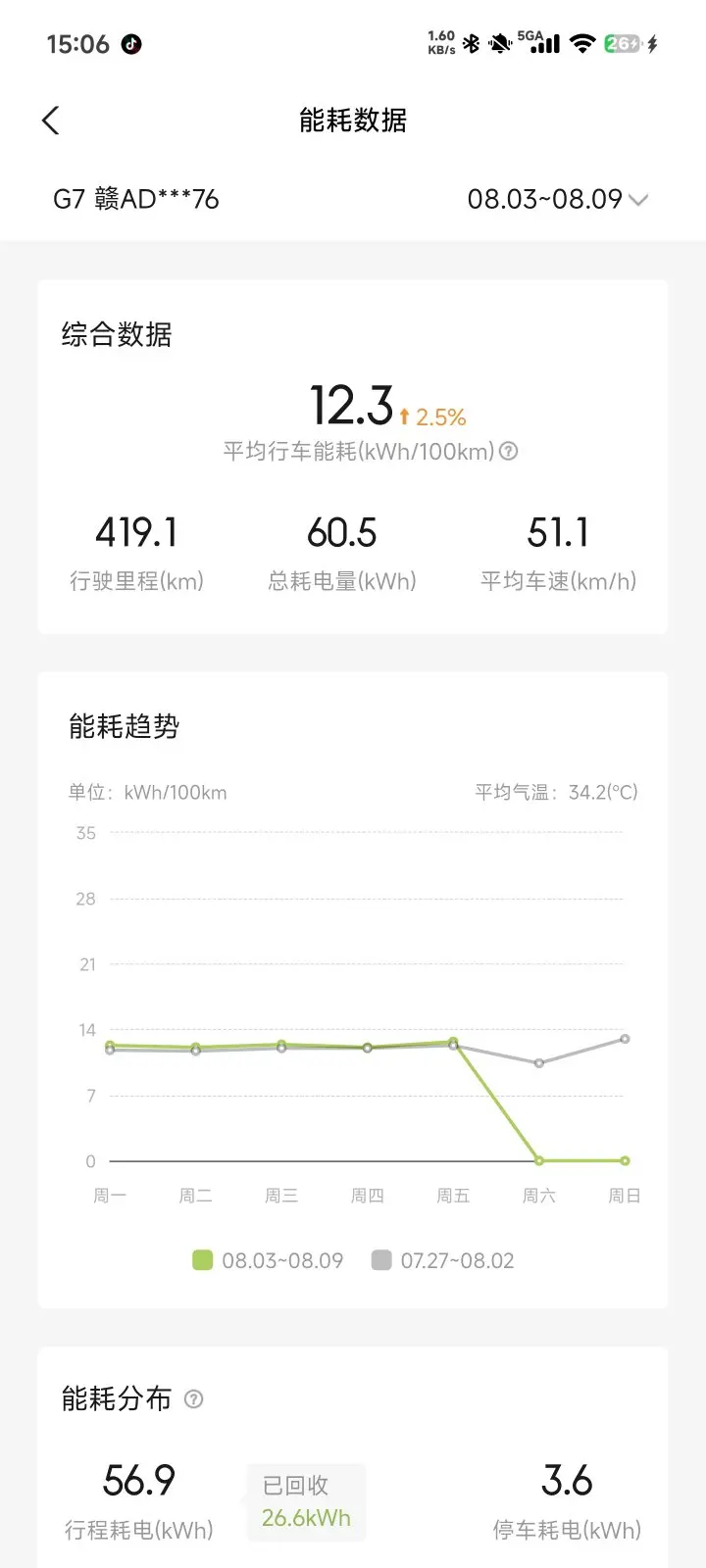This screenshot has width=706, height=1568.
Task: Open help icon beside 平均行车能耗
Action: pos(508,452)
